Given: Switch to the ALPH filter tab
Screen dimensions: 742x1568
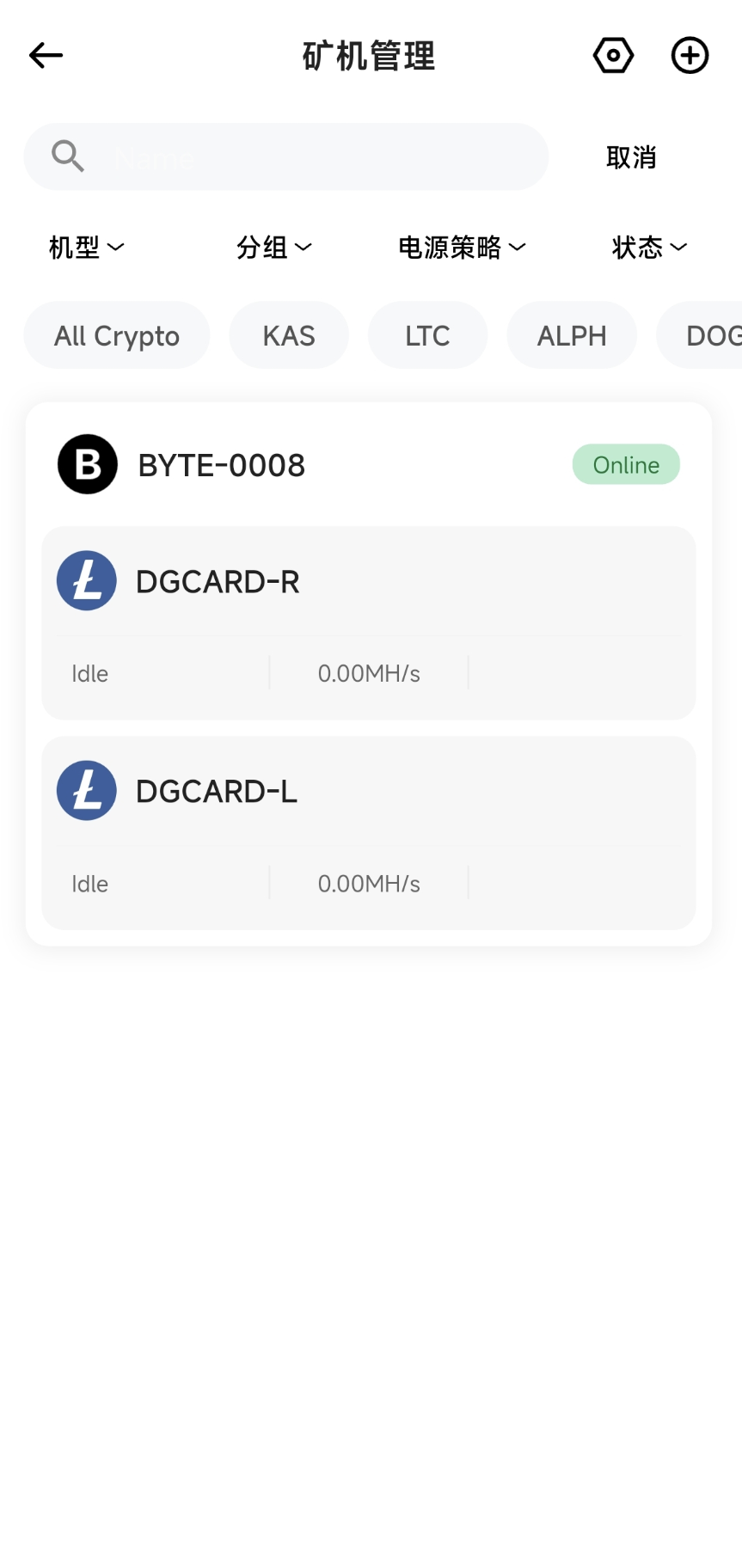Looking at the screenshot, I should [x=571, y=335].
